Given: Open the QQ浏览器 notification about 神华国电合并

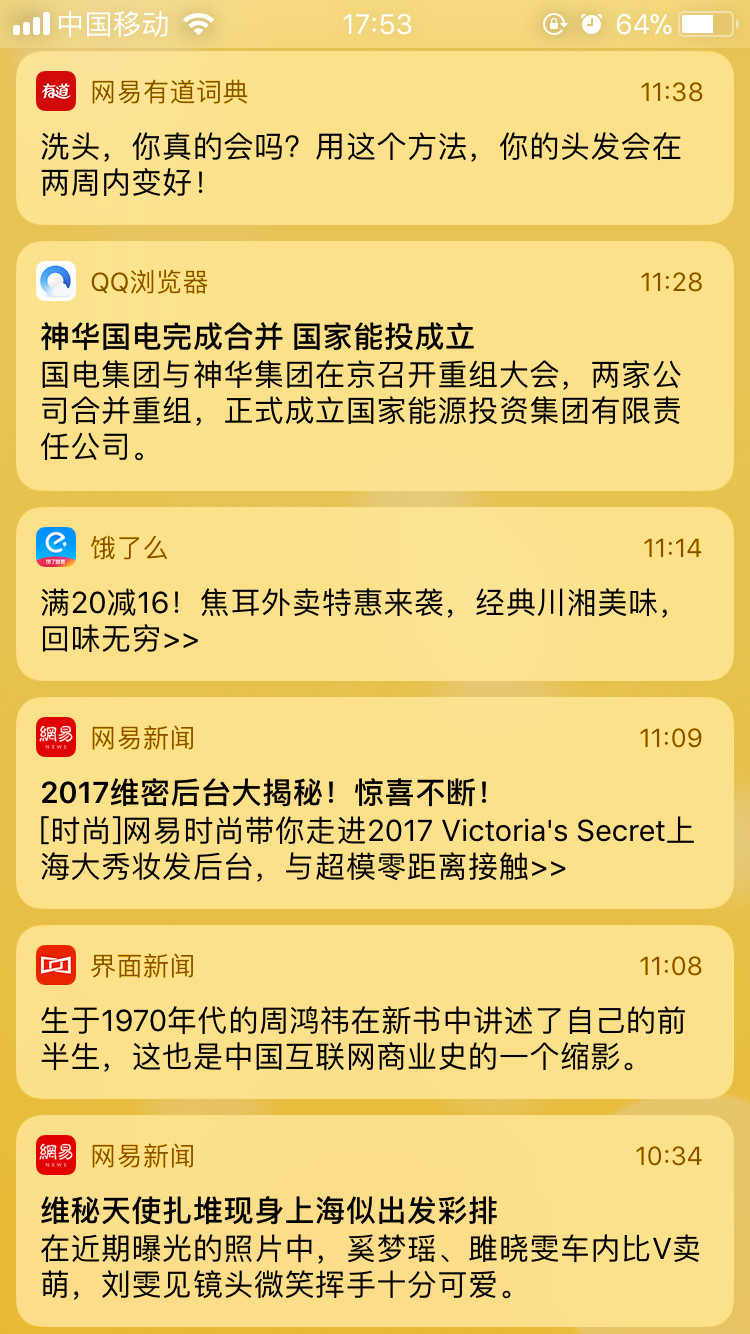Looking at the screenshot, I should tap(375, 367).
